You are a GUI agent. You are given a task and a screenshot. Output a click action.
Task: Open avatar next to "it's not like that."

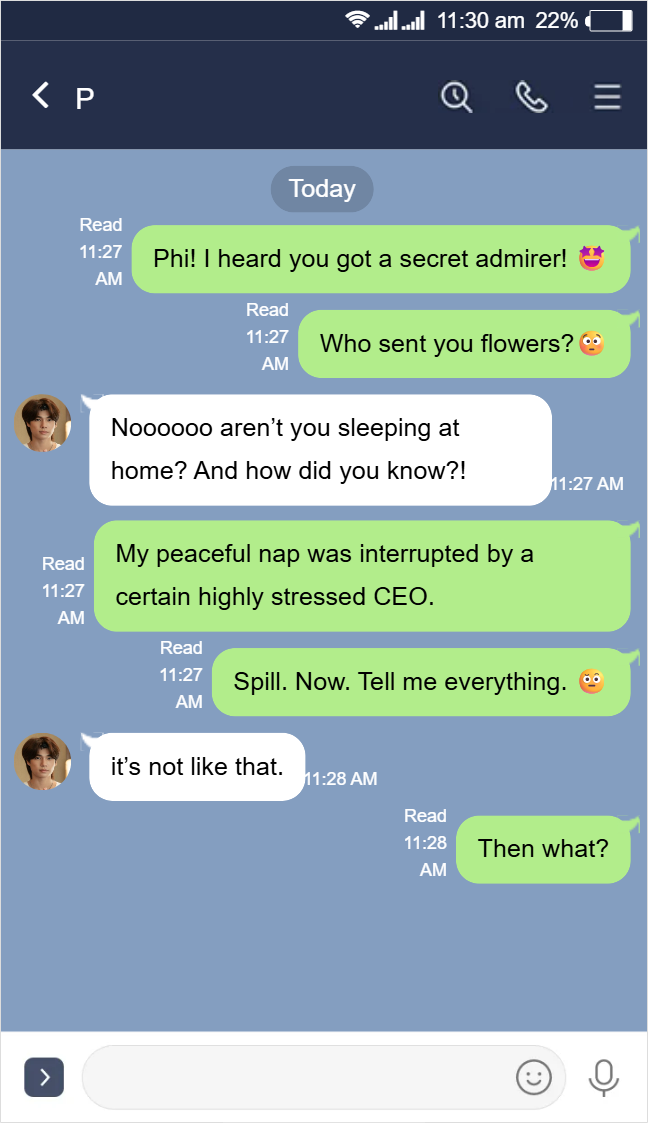pos(42,761)
